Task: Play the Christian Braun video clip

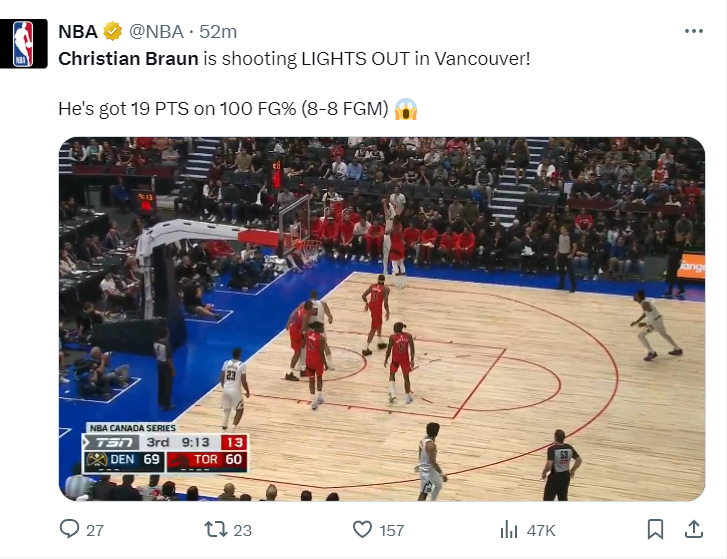Action: point(381,318)
